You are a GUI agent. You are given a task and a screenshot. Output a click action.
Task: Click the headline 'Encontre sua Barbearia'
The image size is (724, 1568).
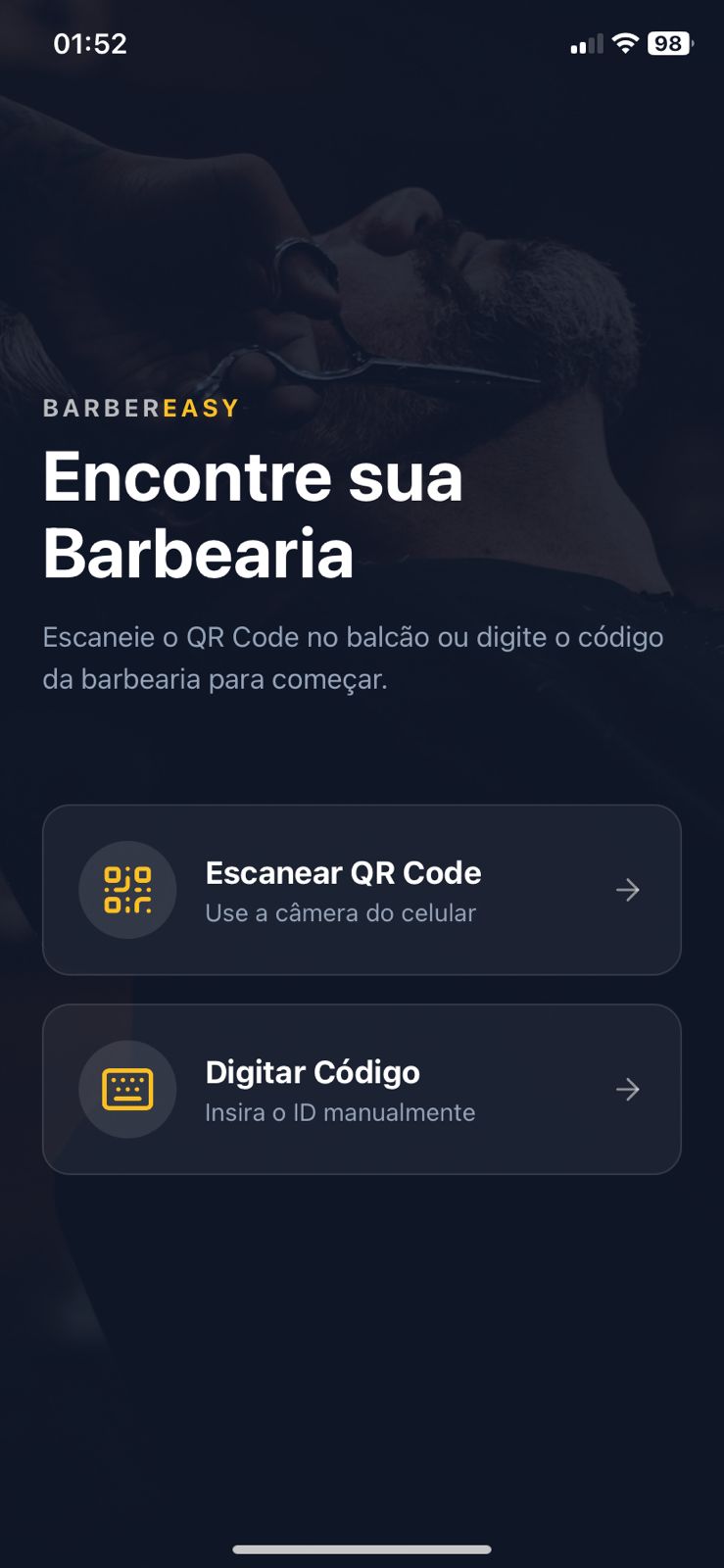coord(253,514)
